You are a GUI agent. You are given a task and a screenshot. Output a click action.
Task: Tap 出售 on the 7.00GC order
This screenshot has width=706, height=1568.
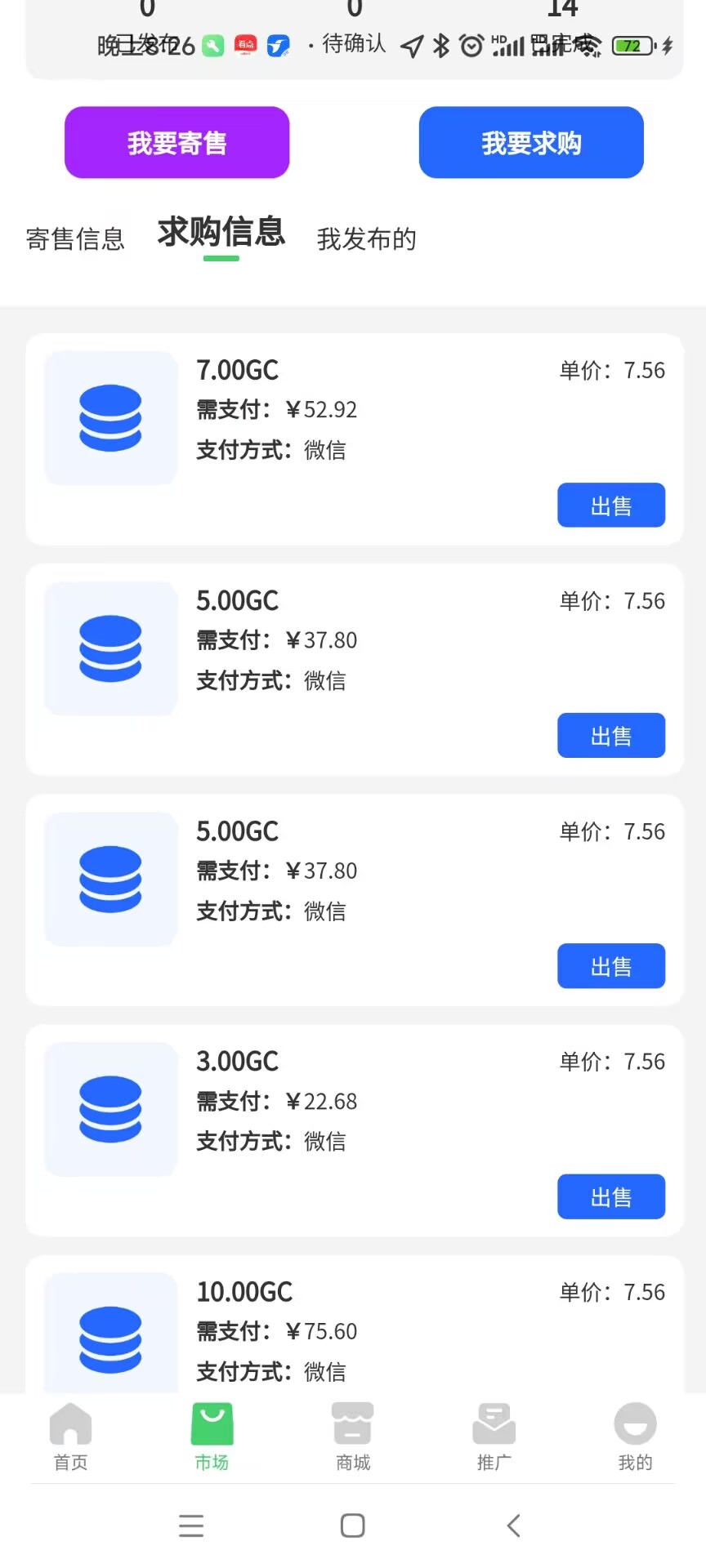point(611,506)
